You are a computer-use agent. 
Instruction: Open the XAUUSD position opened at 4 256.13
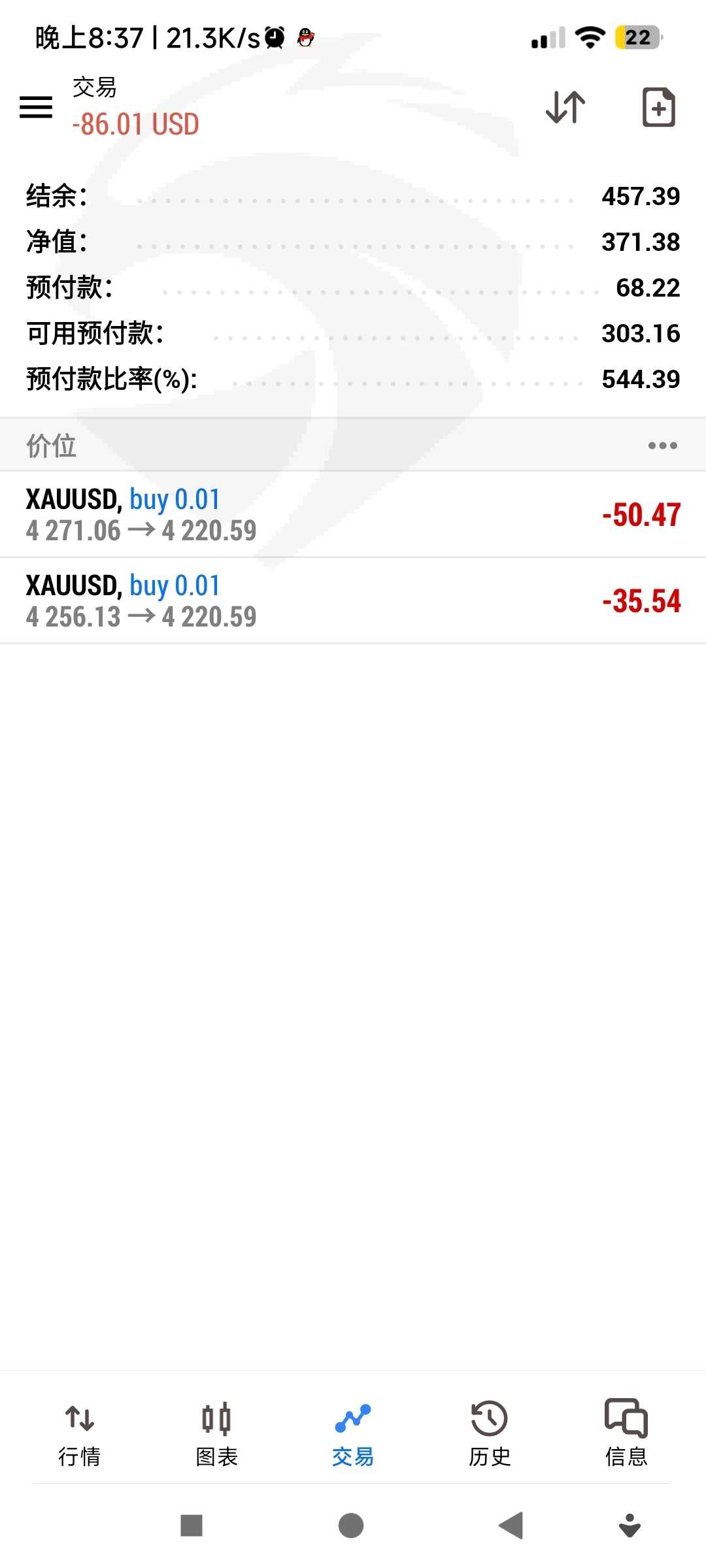tap(353, 601)
